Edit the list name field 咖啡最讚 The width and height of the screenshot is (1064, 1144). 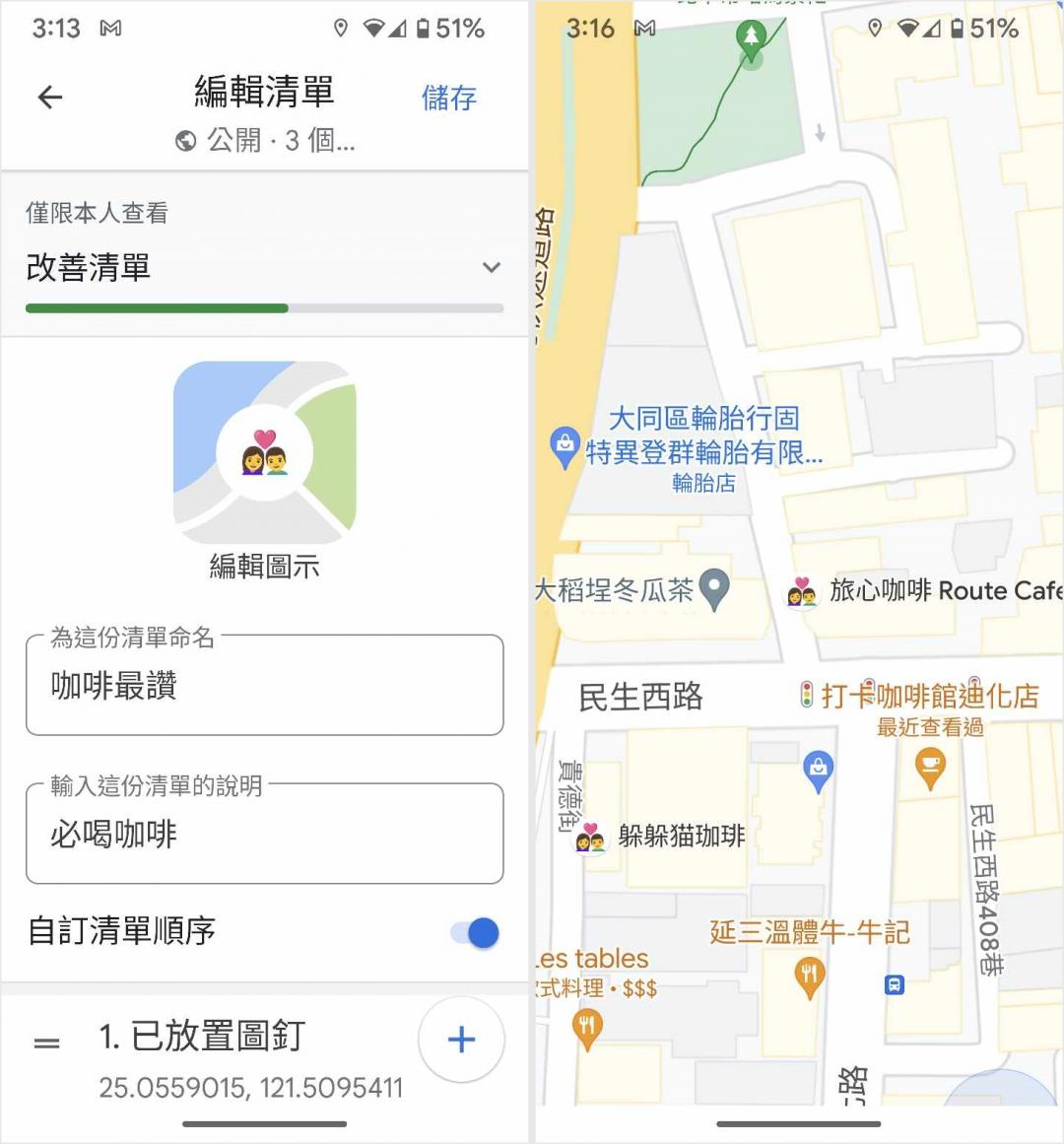click(264, 686)
